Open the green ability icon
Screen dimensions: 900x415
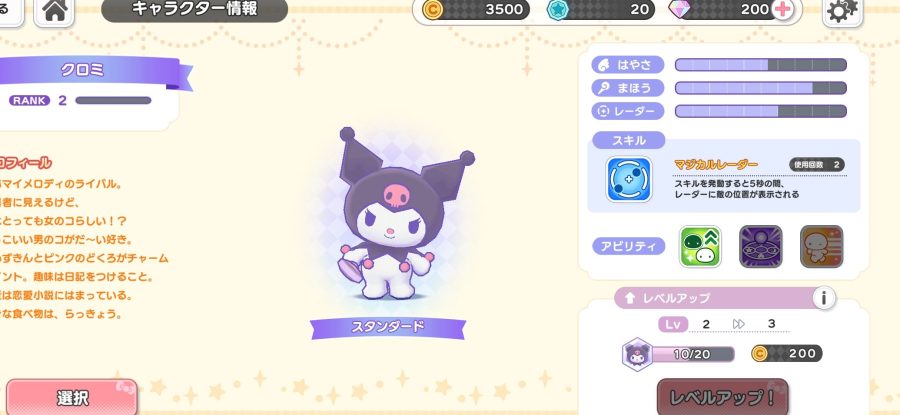700,246
